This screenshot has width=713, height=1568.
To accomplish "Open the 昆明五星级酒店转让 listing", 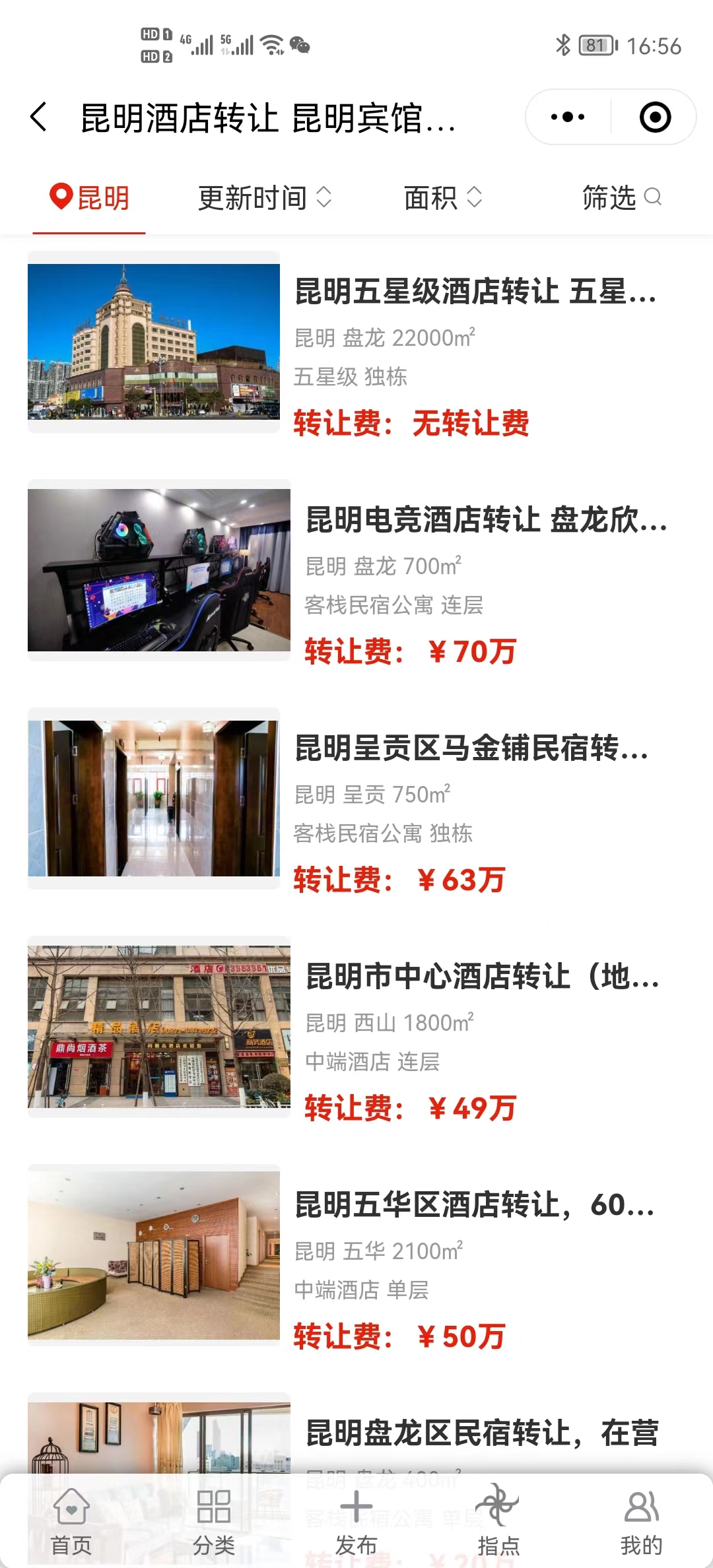I will click(x=475, y=292).
